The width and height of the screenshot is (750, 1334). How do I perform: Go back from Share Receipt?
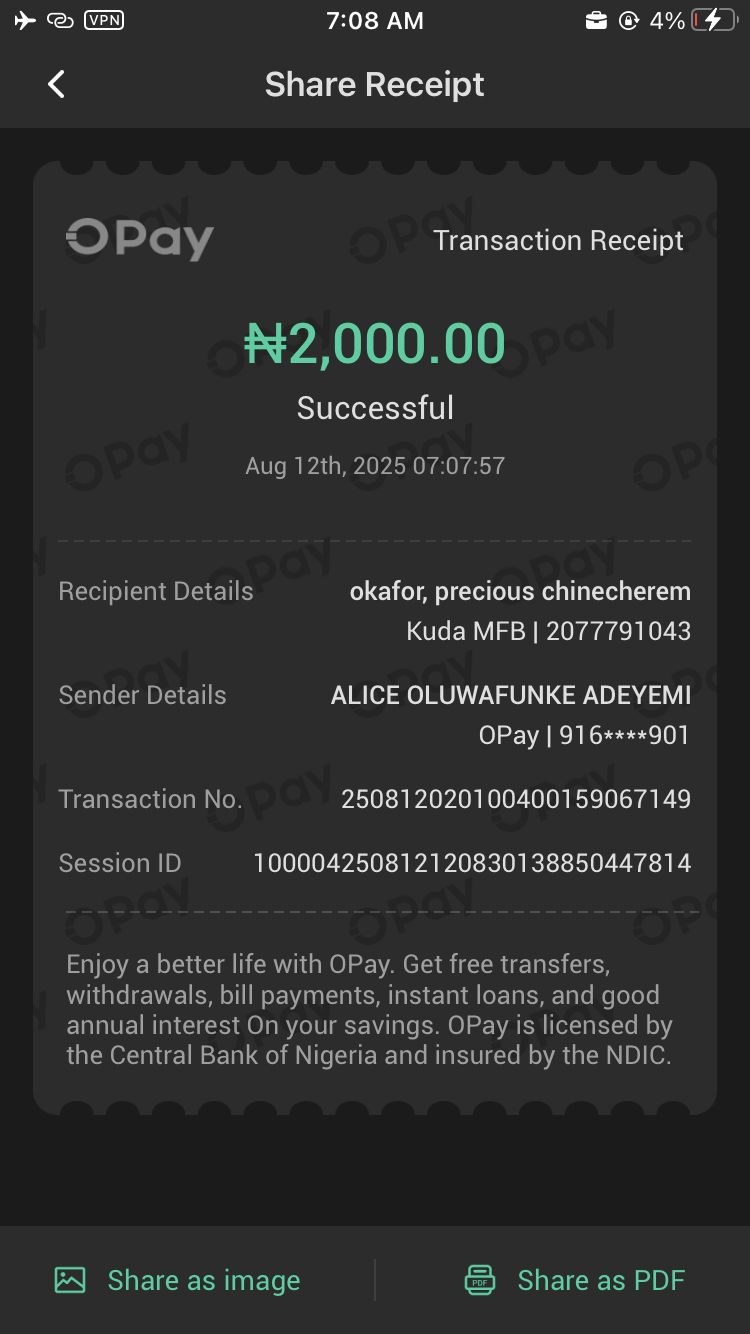click(56, 85)
